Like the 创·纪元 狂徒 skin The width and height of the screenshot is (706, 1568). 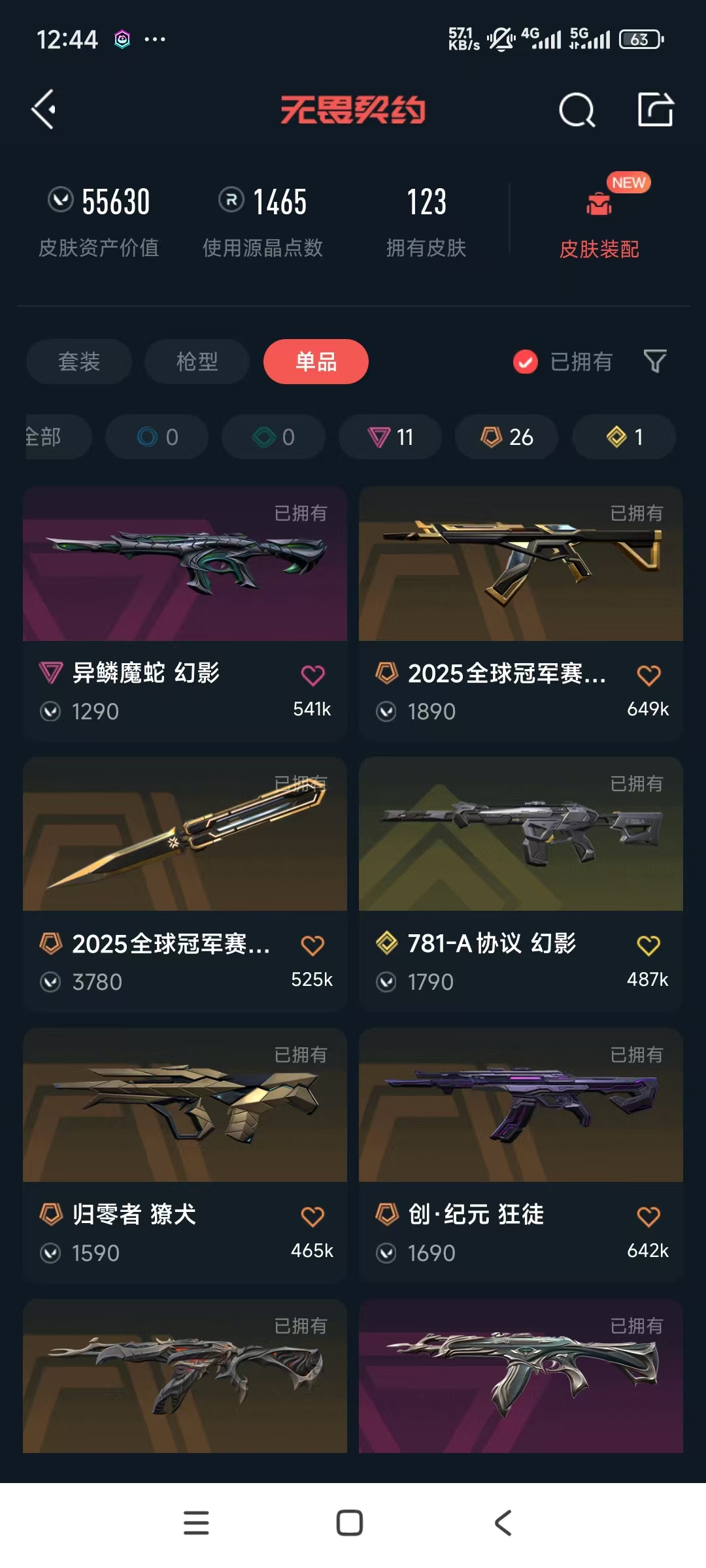tap(648, 1217)
